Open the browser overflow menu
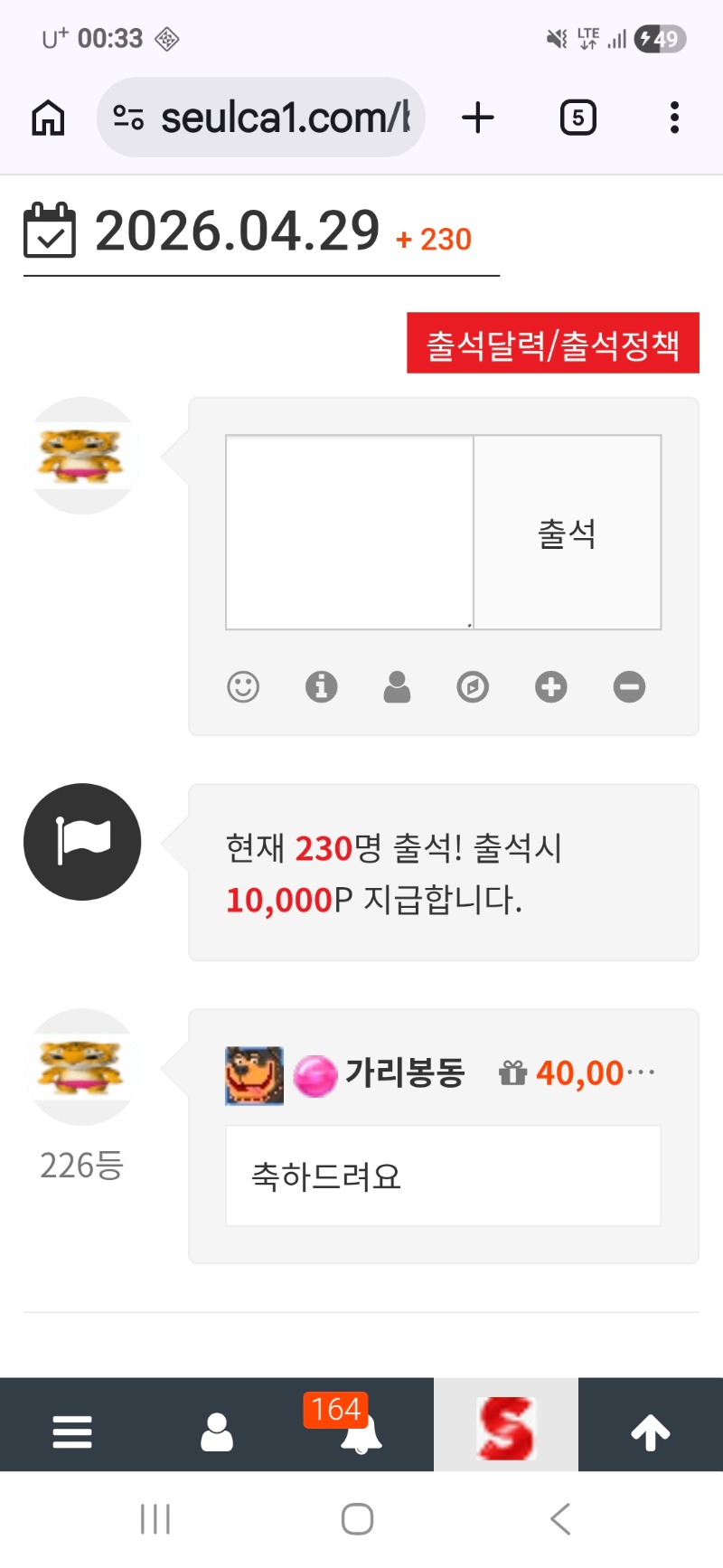Viewport: 723px width, 1568px height. pyautogui.click(x=674, y=118)
